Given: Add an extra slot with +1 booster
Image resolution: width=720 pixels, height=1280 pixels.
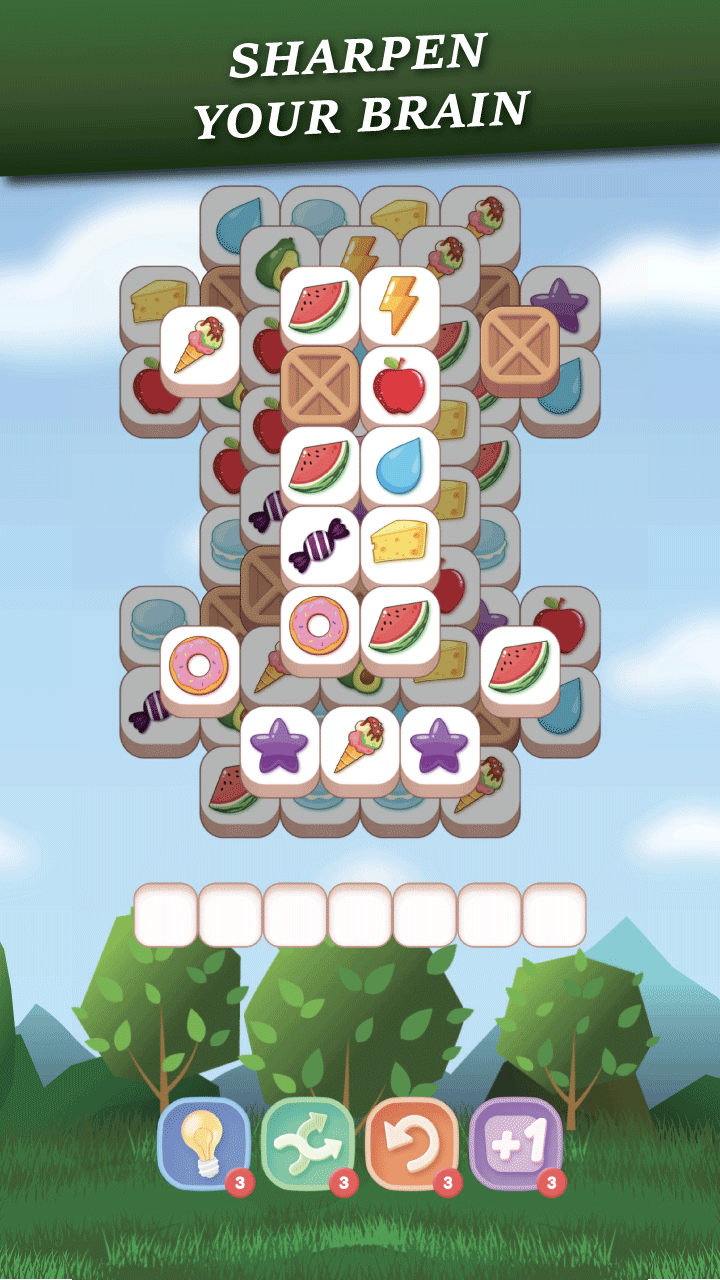Looking at the screenshot, I should [x=515, y=1143].
